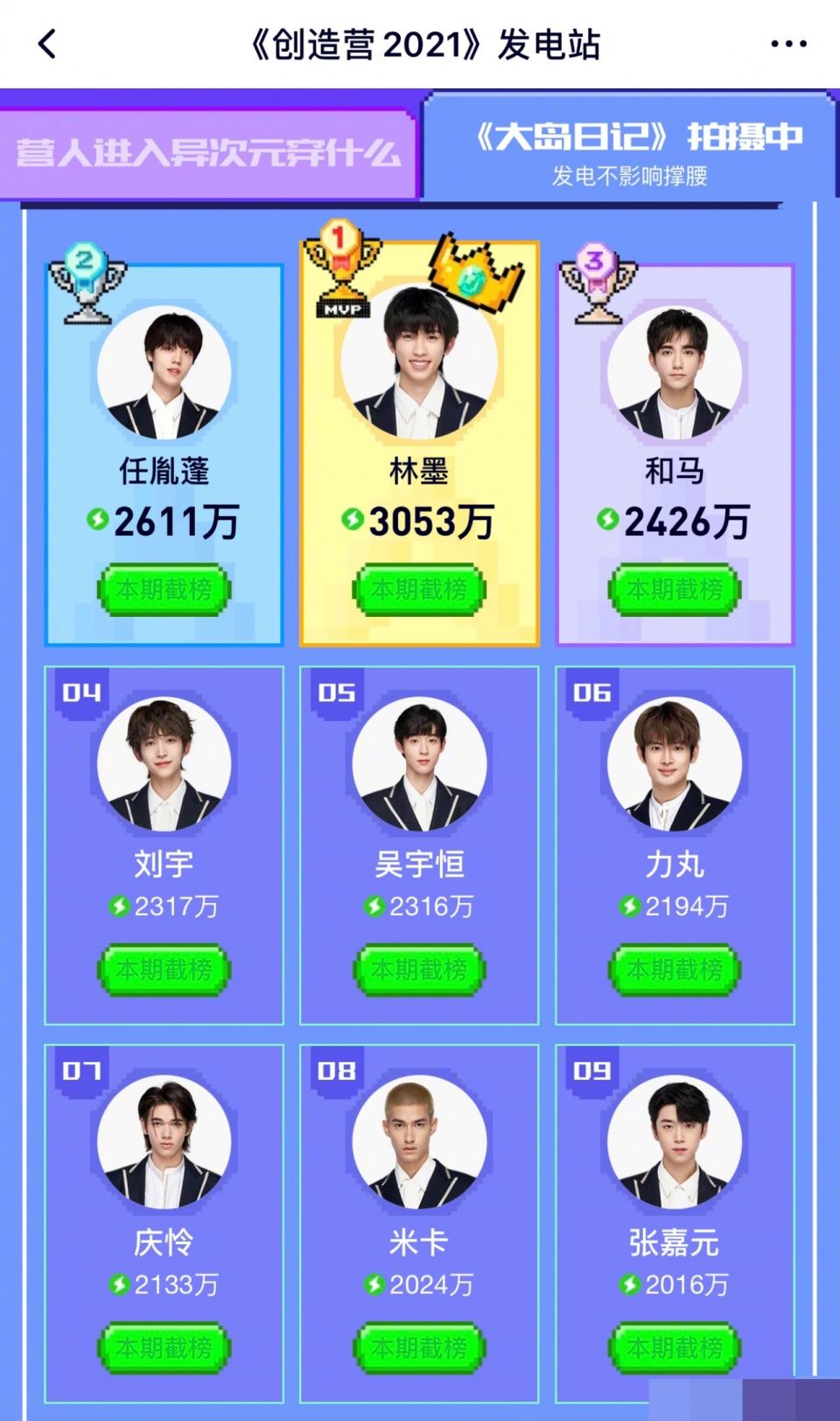Screen dimensions: 840x1421
Task: Open 林墨's profile photo
Action: point(419,363)
